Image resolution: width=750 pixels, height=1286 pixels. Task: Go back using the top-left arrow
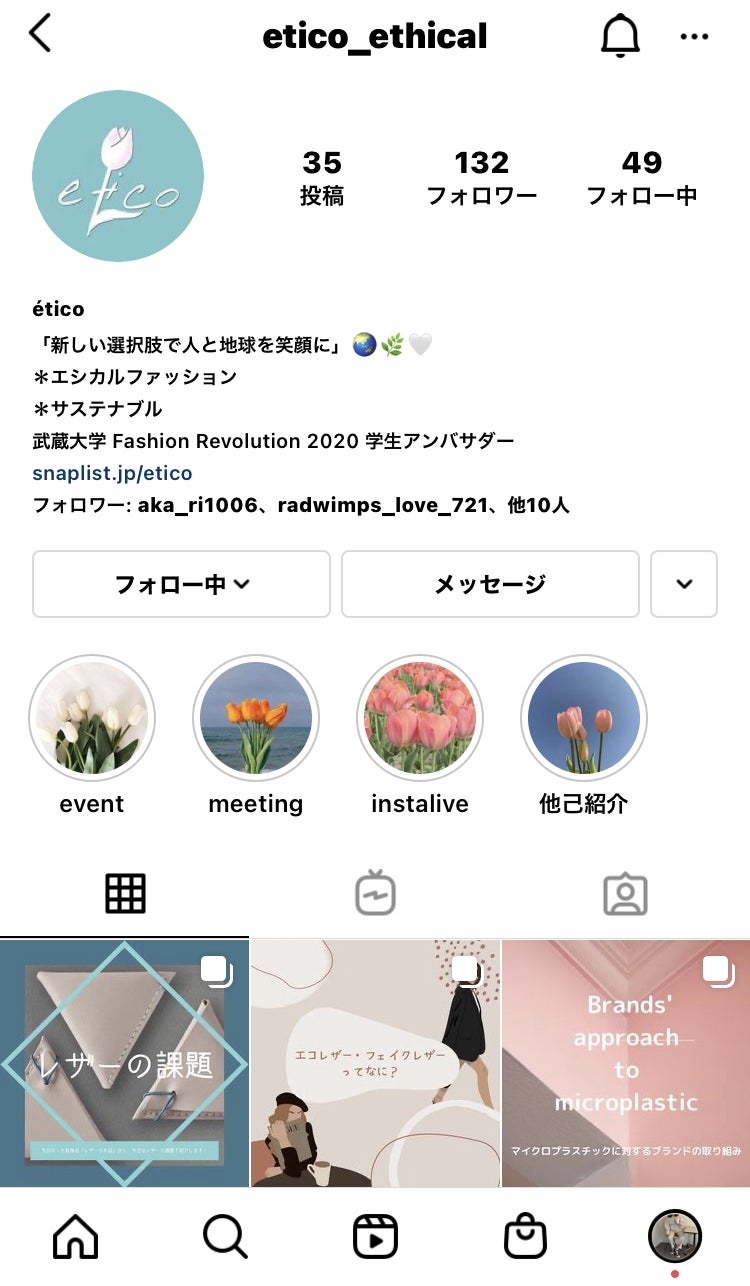(40, 34)
